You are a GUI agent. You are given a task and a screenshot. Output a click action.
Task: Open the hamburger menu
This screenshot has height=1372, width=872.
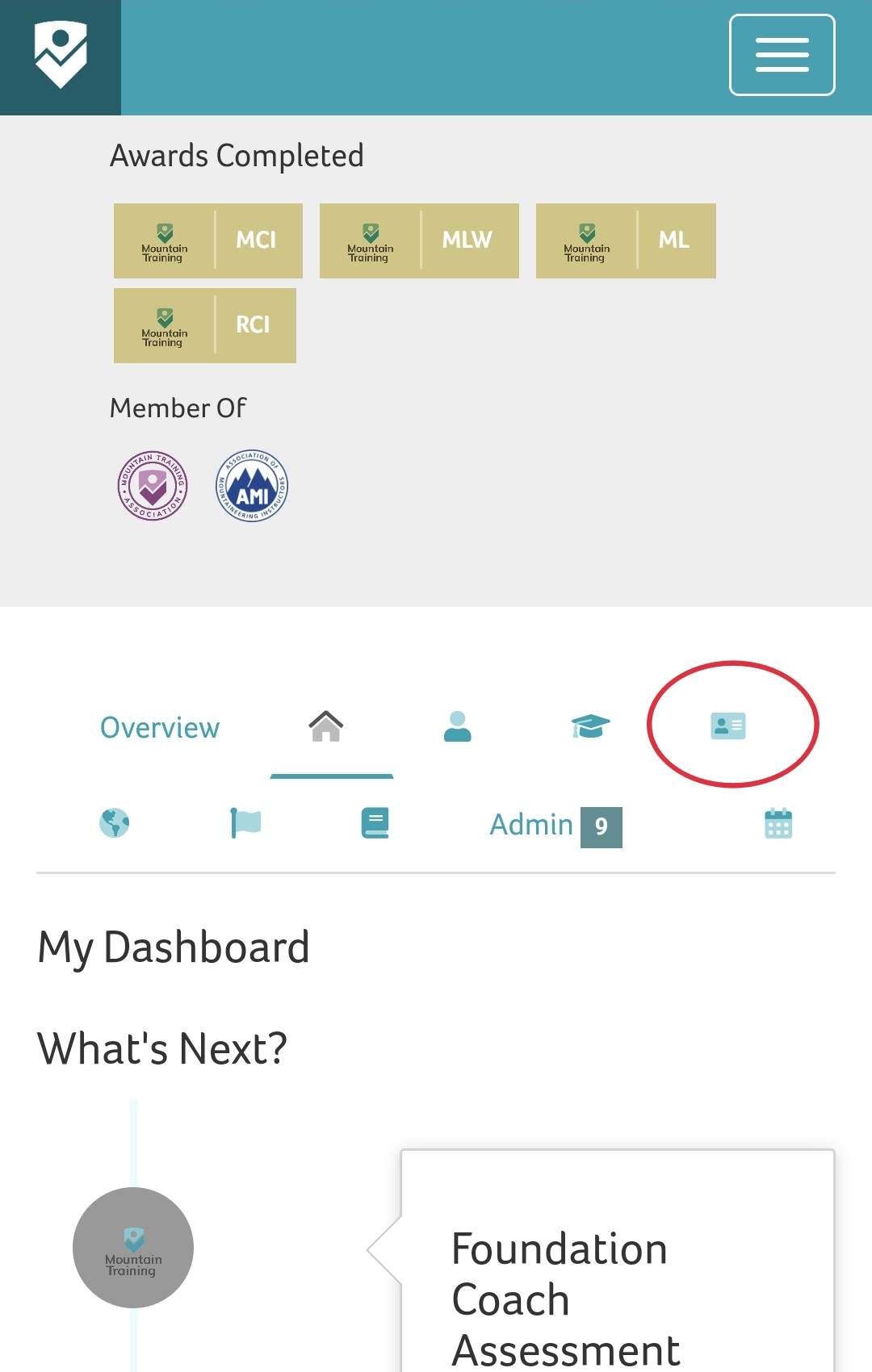click(782, 55)
